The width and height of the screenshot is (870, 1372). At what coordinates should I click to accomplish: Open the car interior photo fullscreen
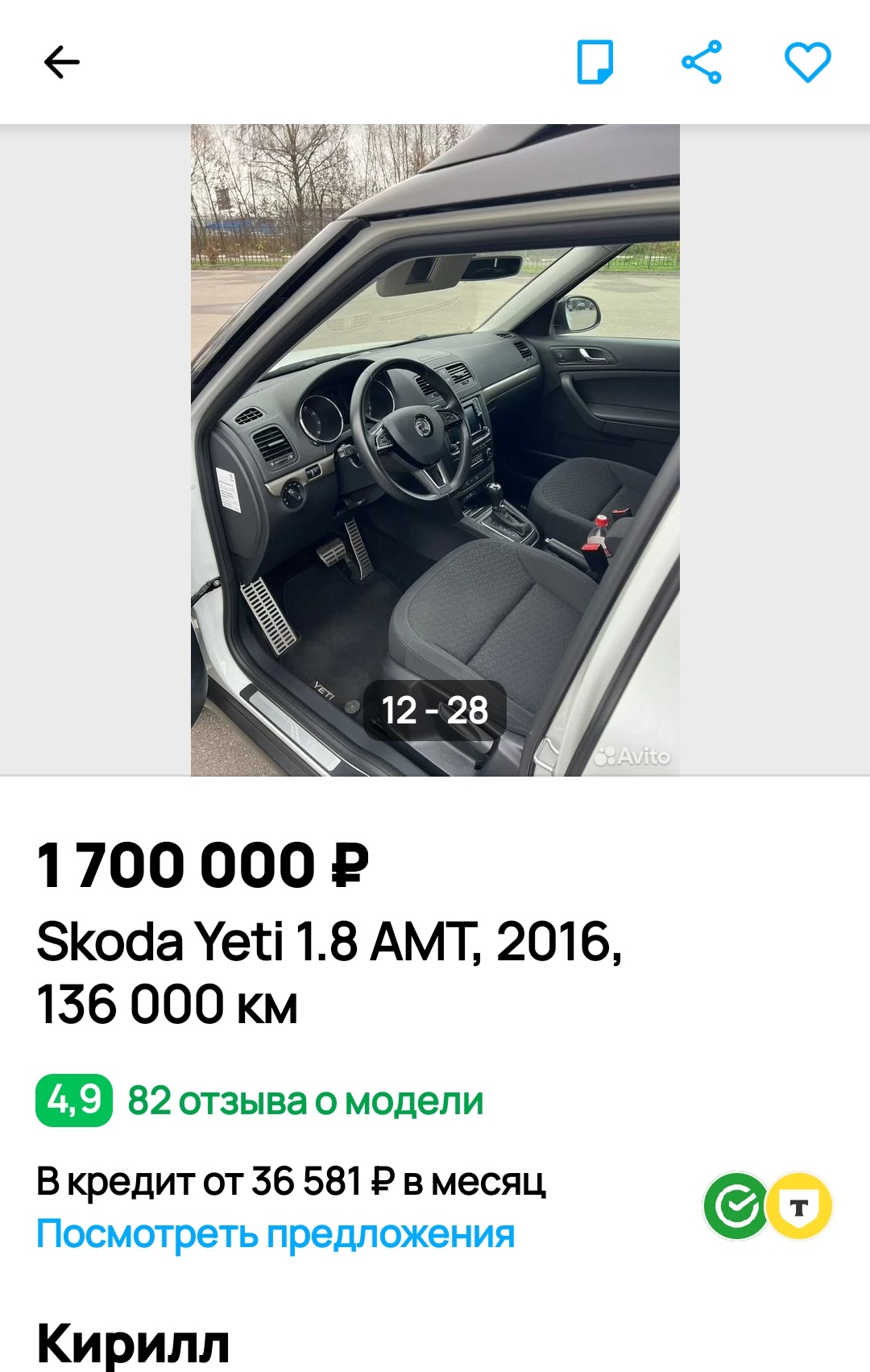435,450
